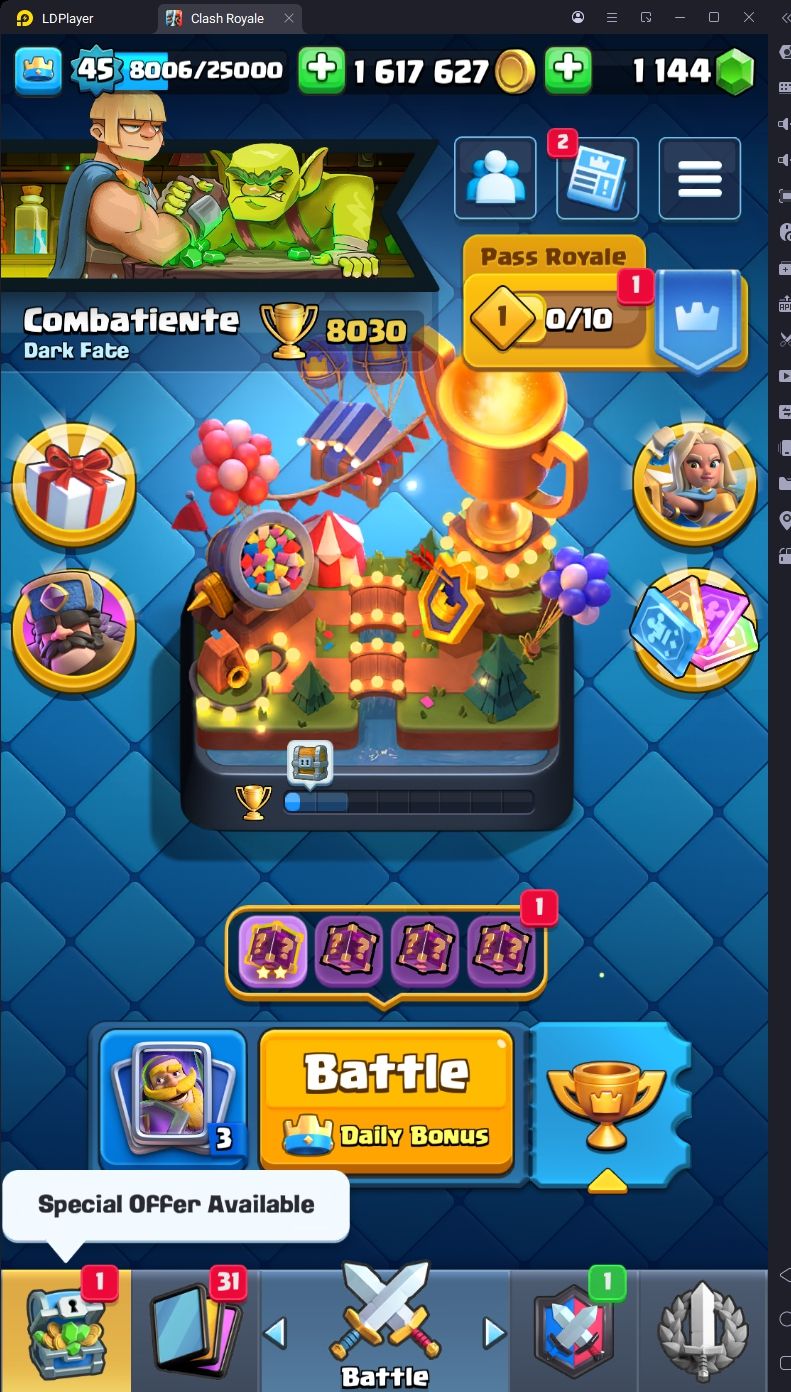Switch to the Clan shield tab
Image resolution: width=791 pixels, height=1392 pixels.
(573, 1331)
